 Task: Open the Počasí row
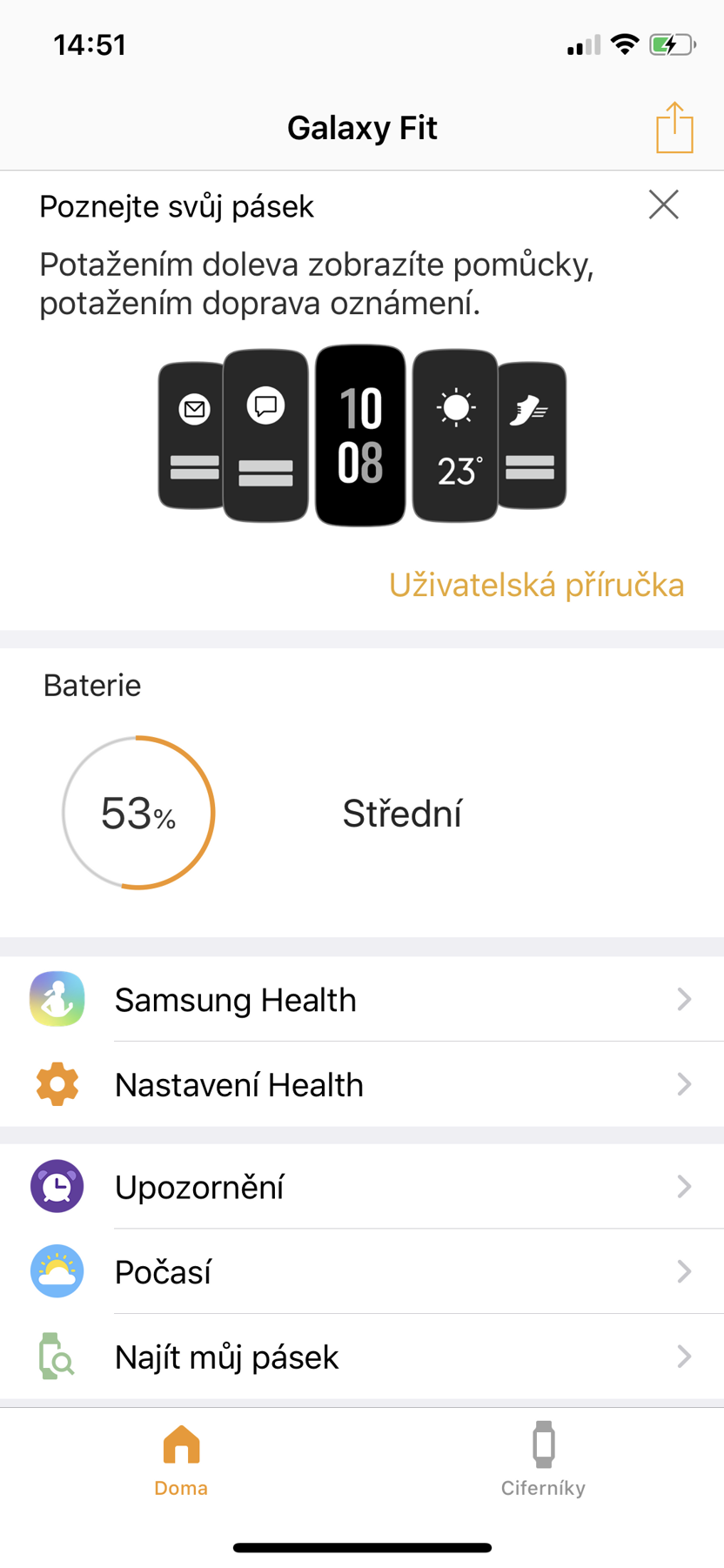tap(362, 1272)
